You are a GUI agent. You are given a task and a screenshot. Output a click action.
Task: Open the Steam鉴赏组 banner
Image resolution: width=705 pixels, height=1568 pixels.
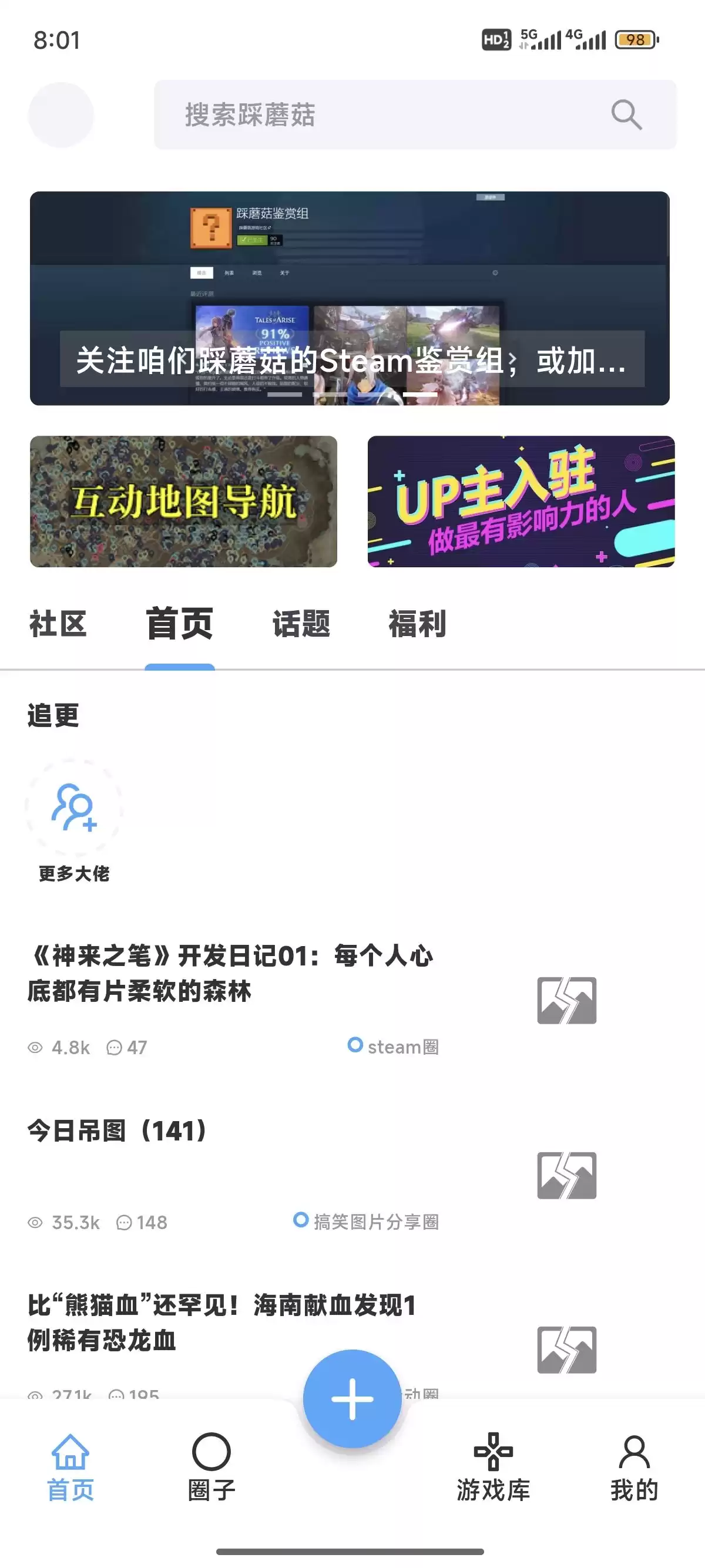[x=350, y=298]
